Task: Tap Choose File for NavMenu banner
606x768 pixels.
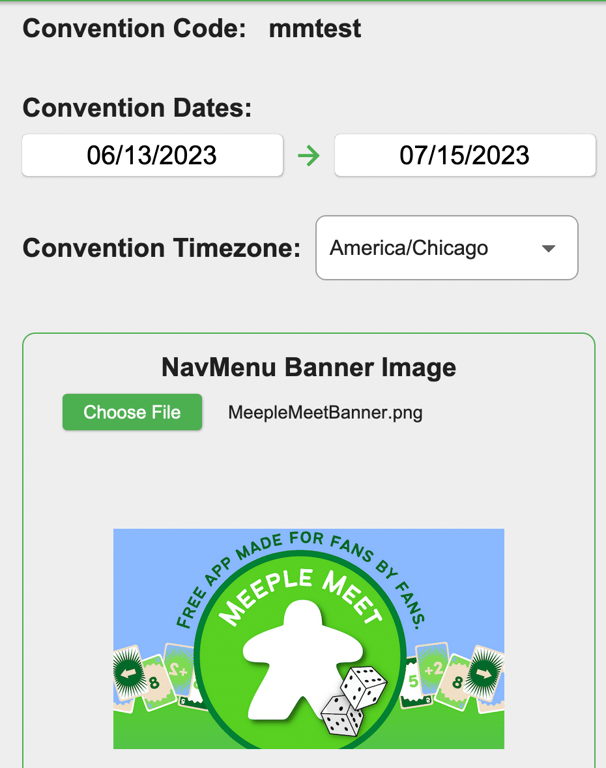Action: [132, 412]
